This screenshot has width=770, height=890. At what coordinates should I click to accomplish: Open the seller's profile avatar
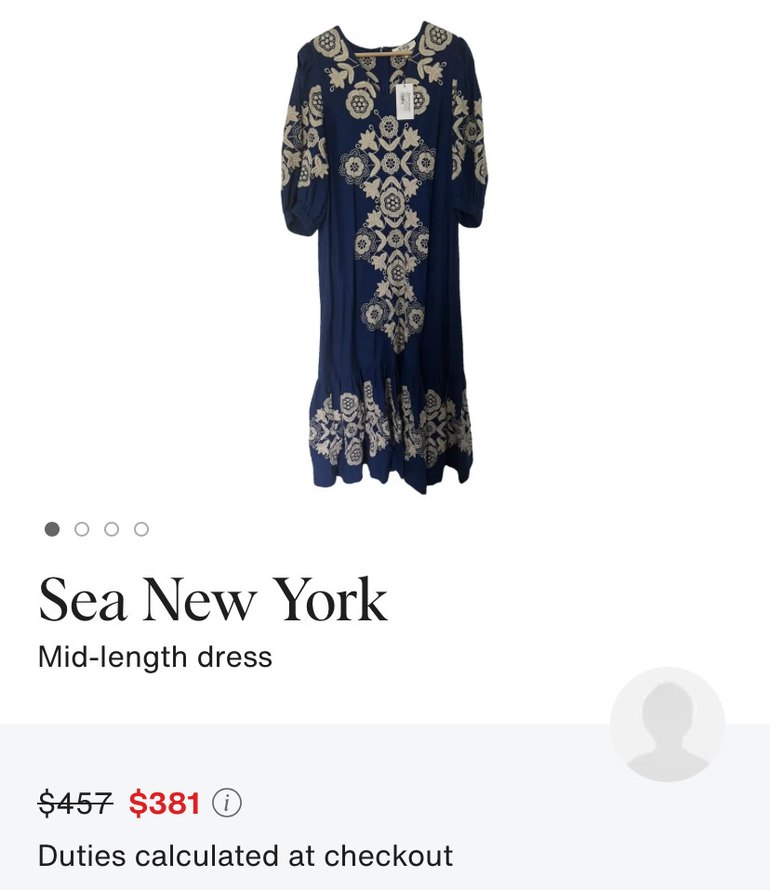(x=667, y=724)
